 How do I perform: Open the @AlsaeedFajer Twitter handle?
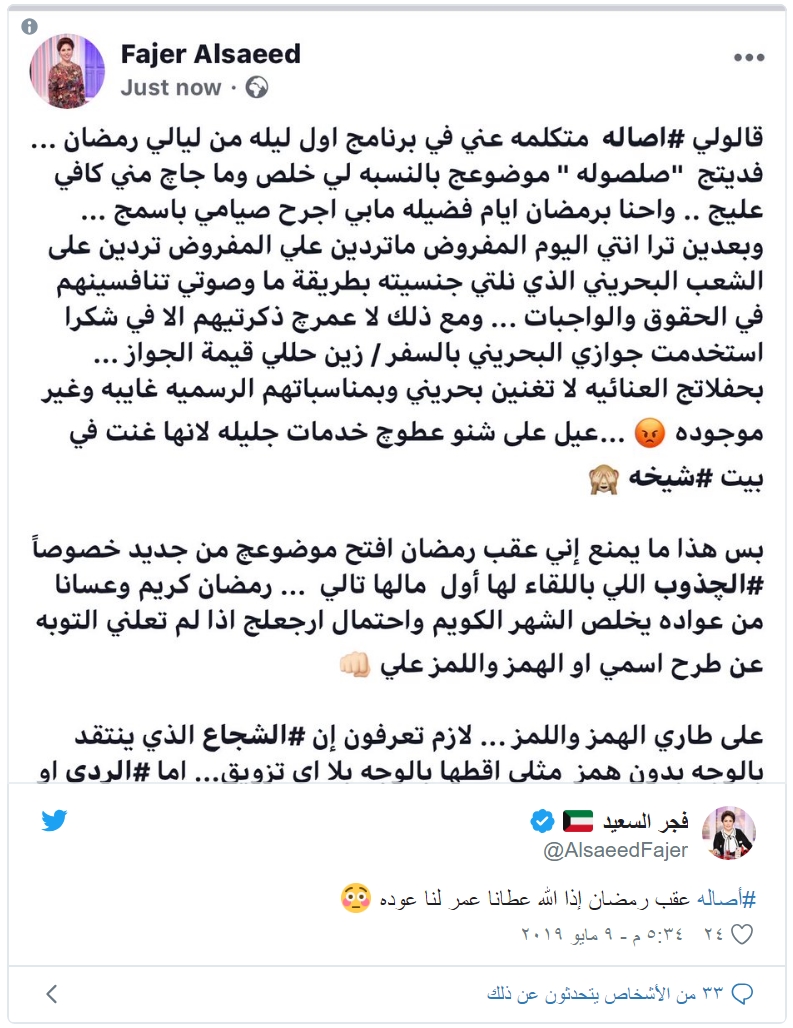pyautogui.click(x=615, y=851)
